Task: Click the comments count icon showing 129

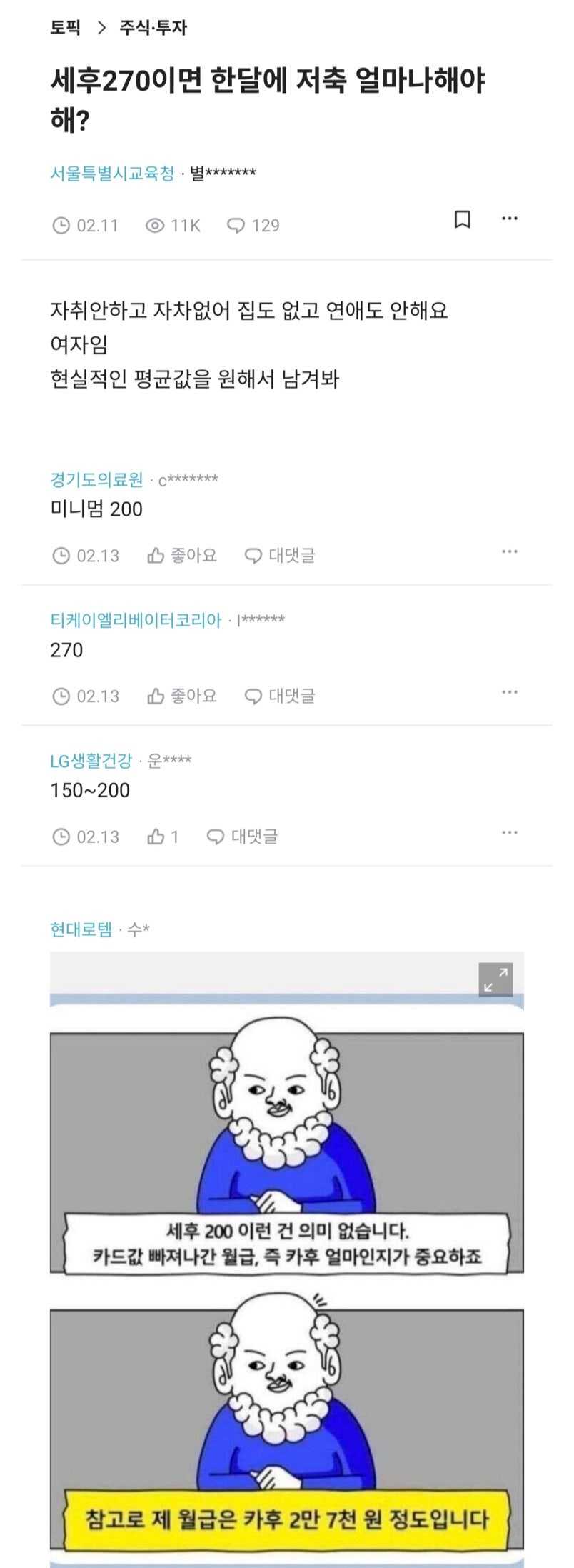Action: pos(238,226)
